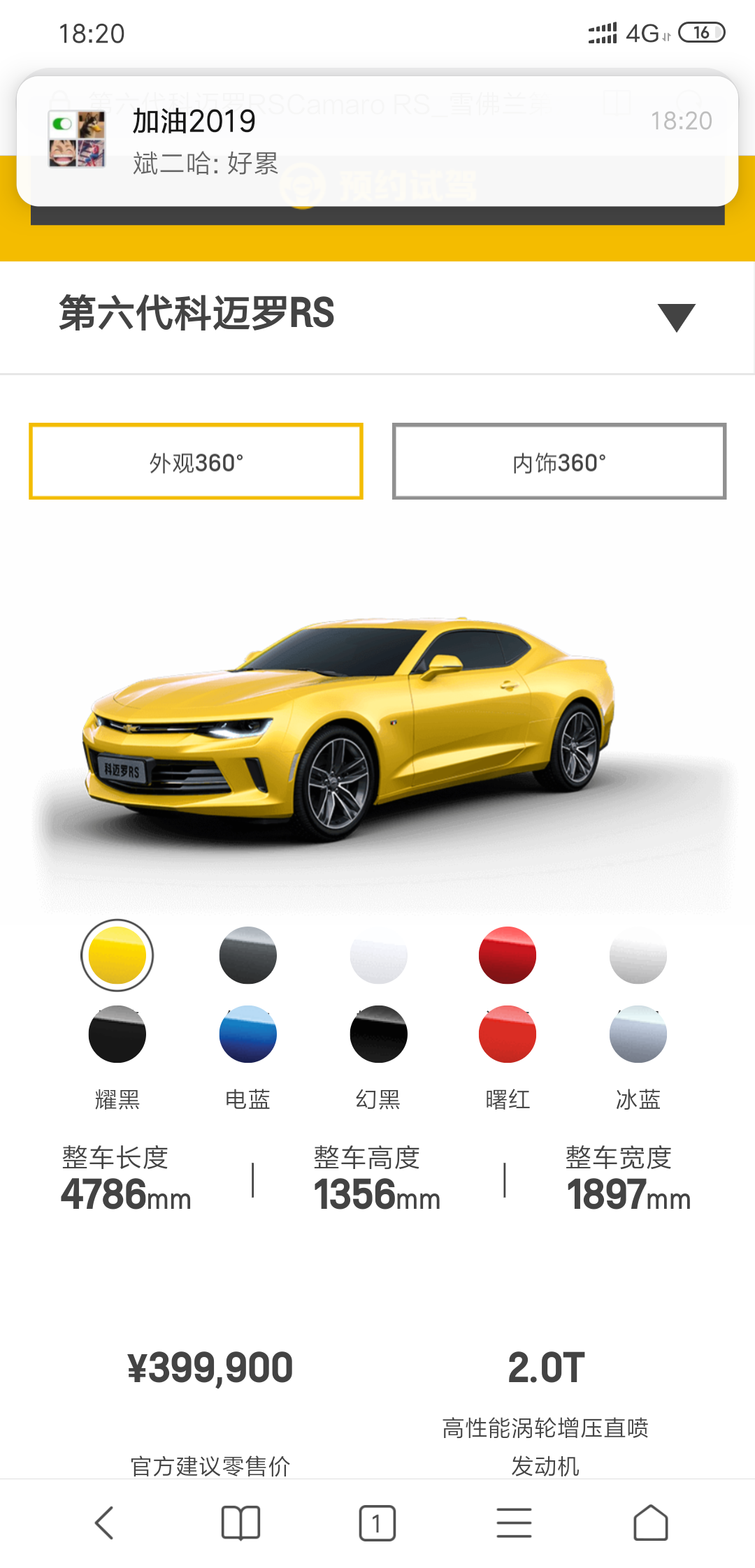
Task: Select the yellow color swatch
Action: (117, 955)
